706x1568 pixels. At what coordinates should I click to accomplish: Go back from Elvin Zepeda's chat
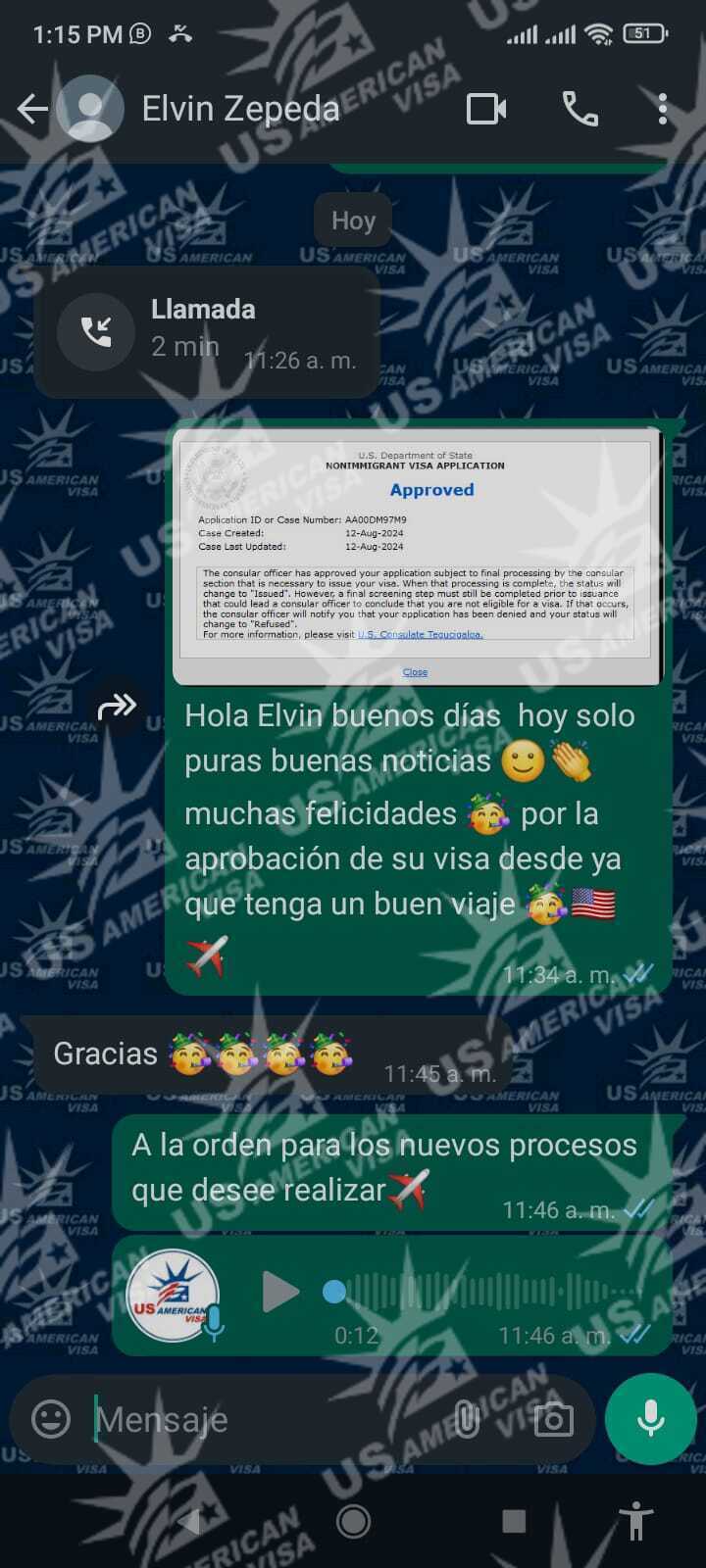(32, 109)
